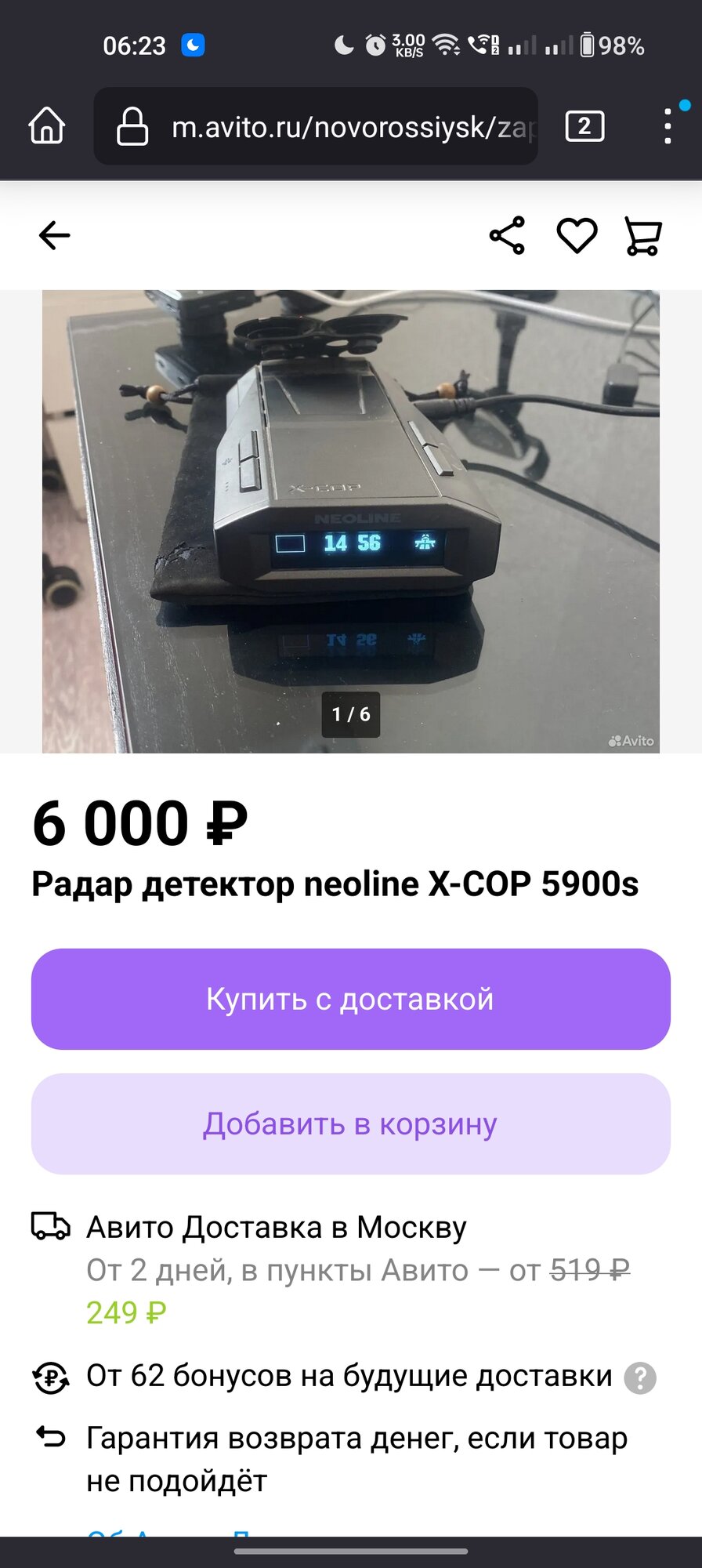Open the browser home page
This screenshot has height=1568, width=702.
tap(47, 126)
